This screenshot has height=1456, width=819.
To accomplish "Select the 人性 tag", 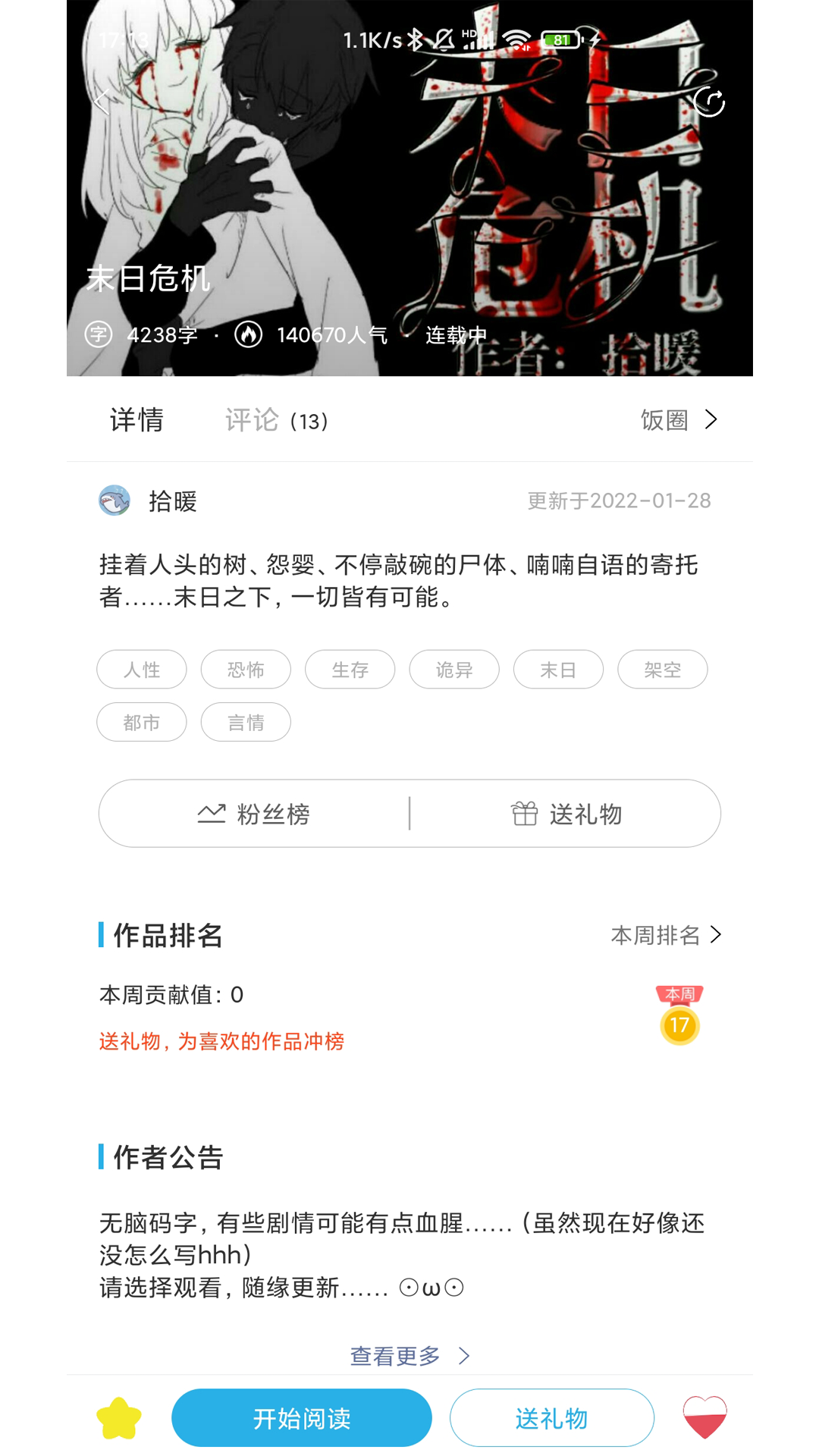I will click(141, 669).
